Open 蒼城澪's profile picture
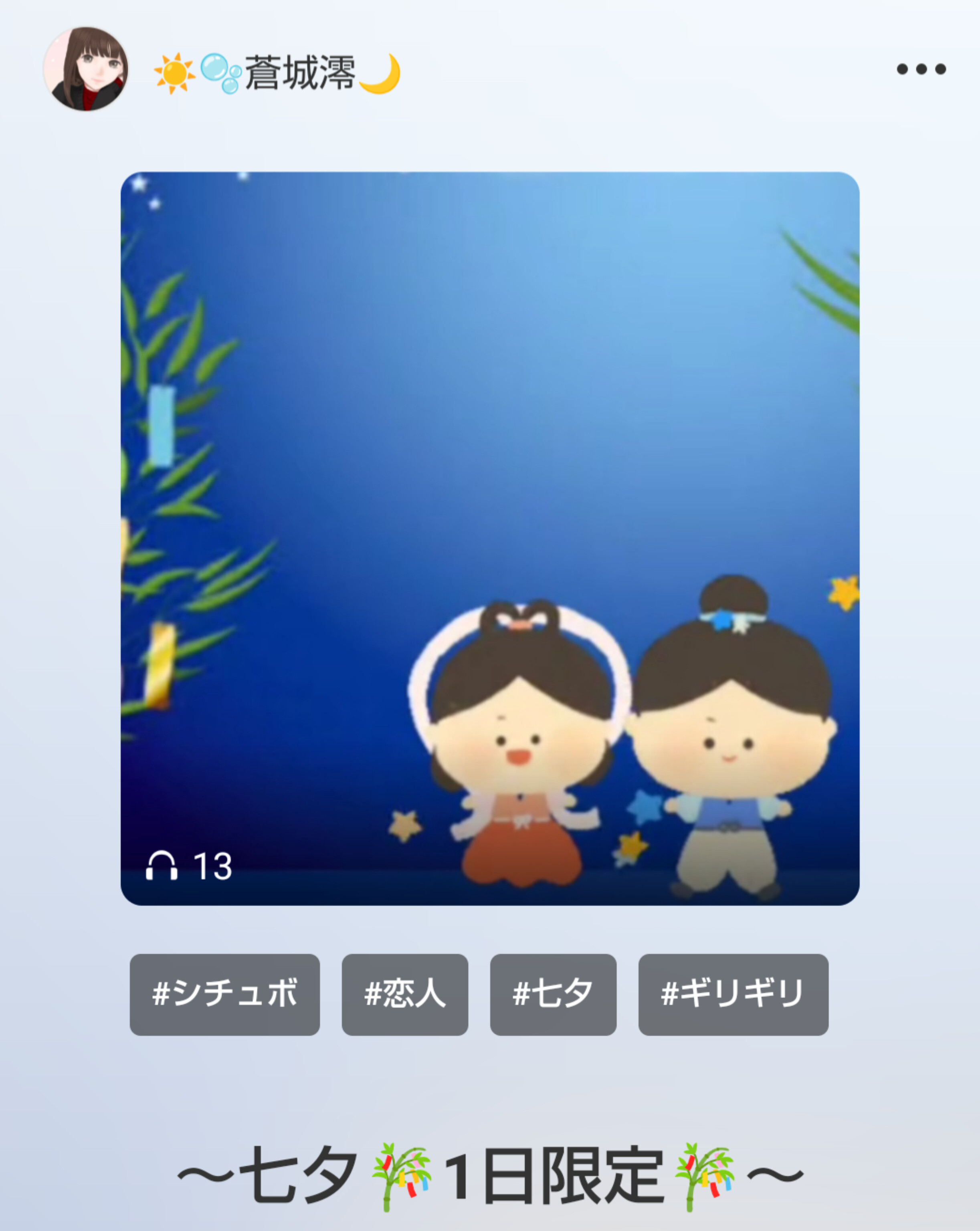The image size is (980, 1231). 86,69
